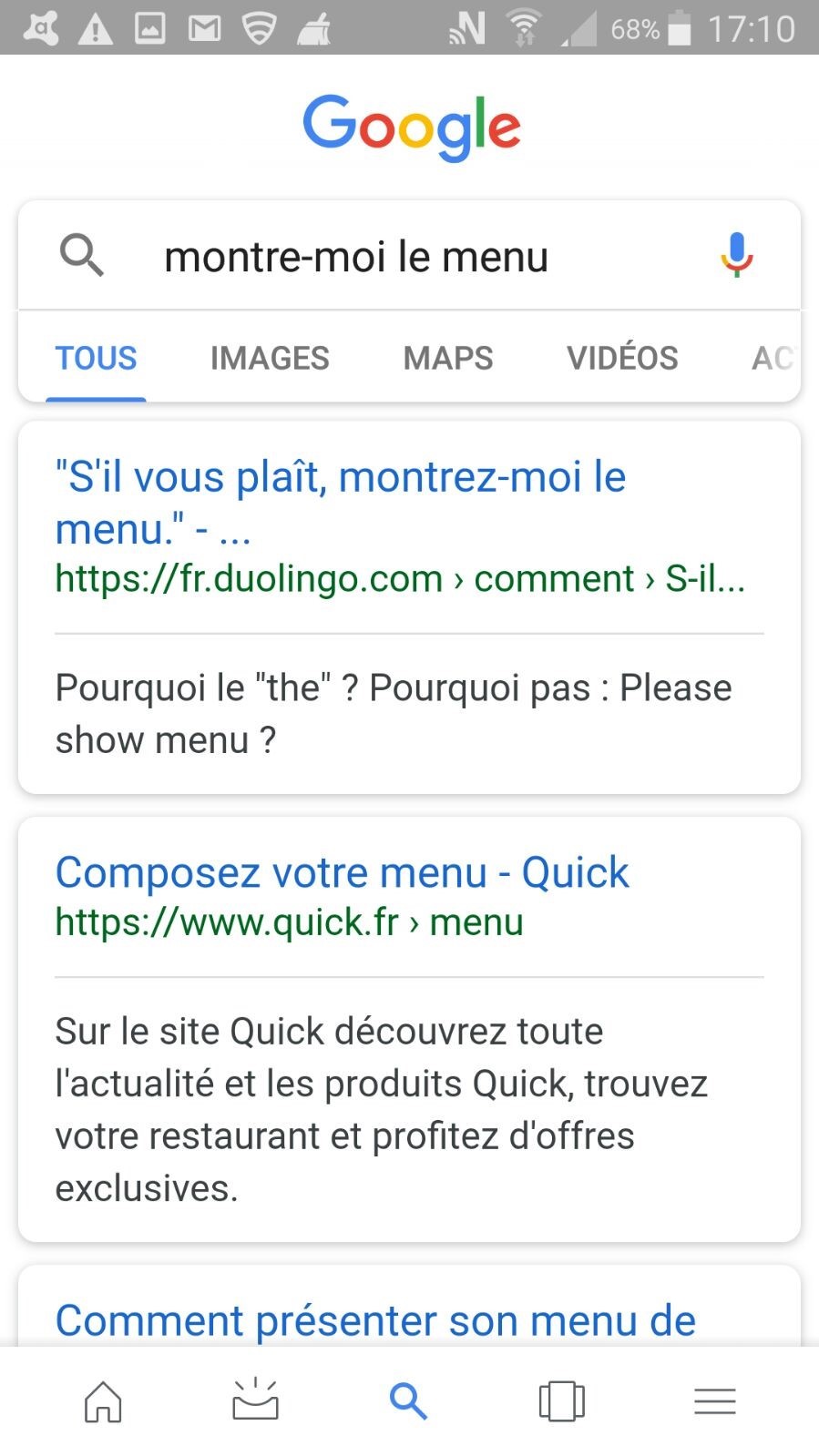The height and width of the screenshot is (1456, 819).
Task: Tap the search icon in the bottom bar
Action: click(408, 1400)
